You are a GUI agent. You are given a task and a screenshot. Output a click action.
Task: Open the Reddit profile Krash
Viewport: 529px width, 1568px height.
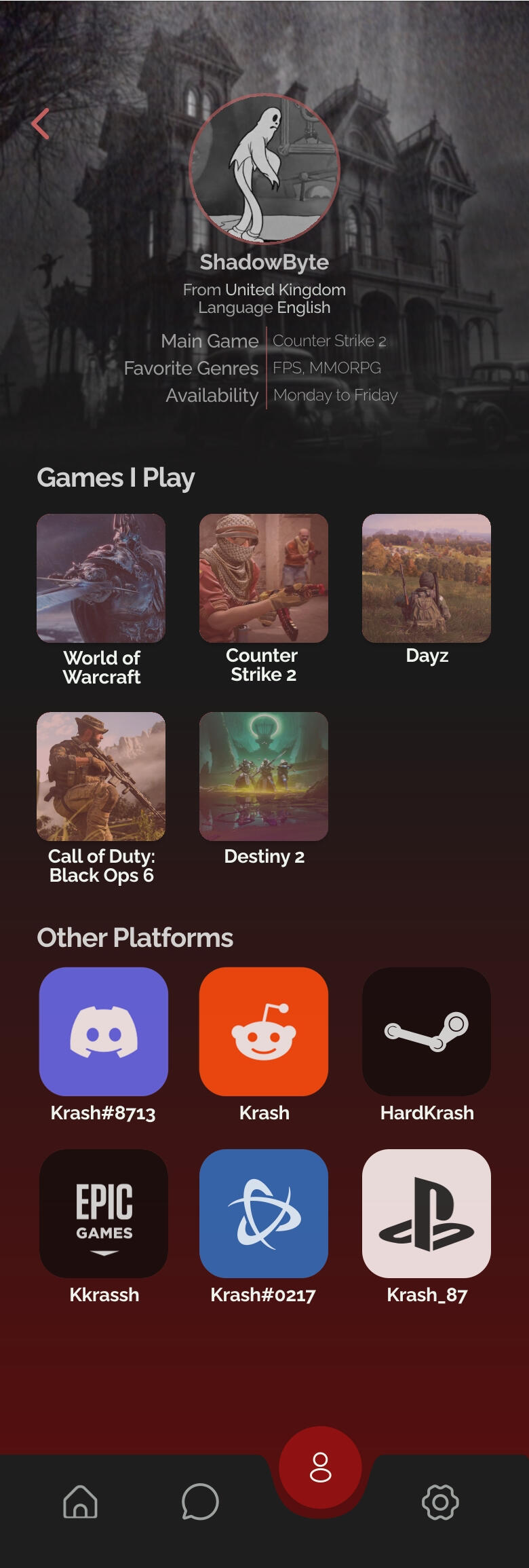click(x=264, y=1031)
